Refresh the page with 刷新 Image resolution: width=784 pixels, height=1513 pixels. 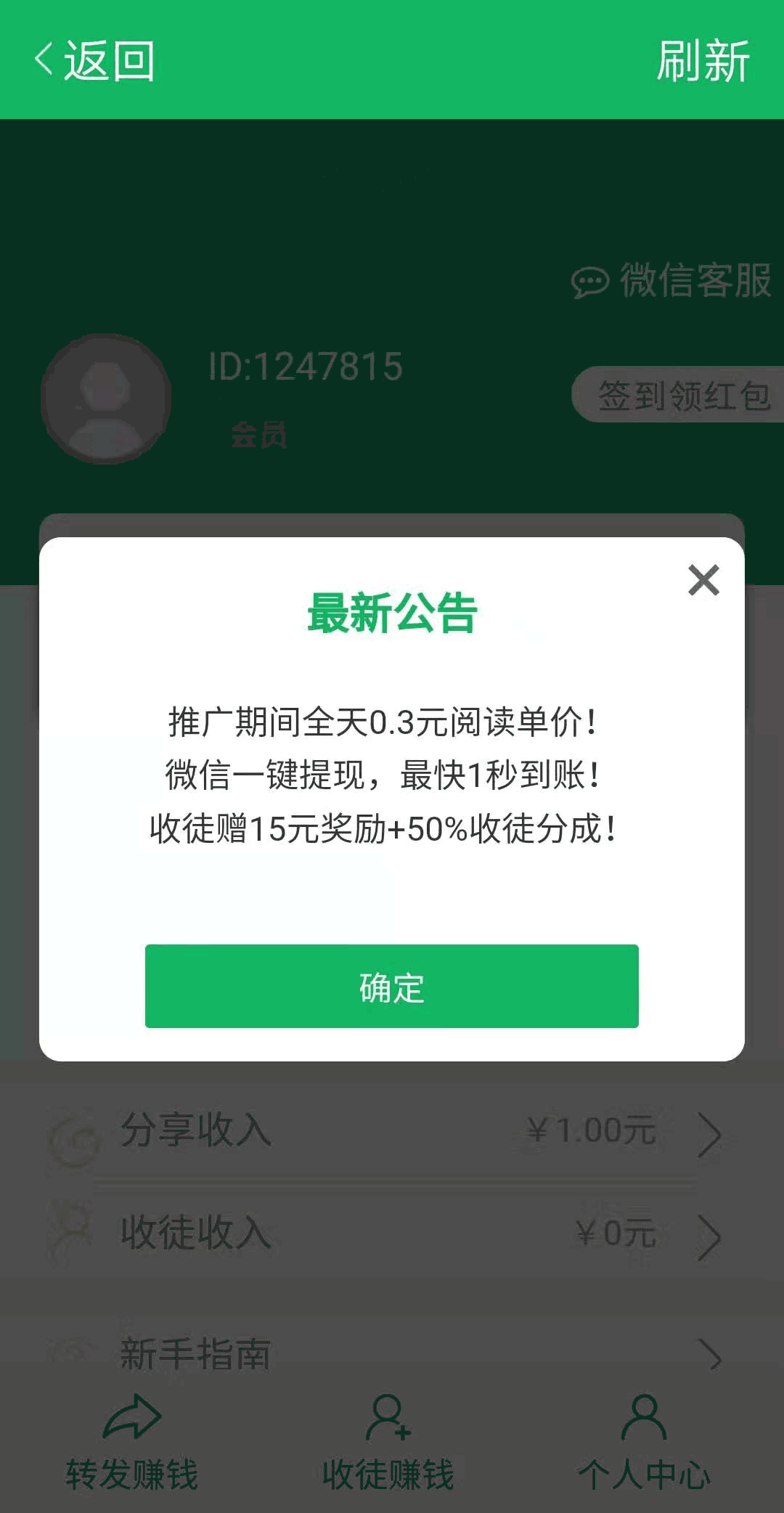703,60
